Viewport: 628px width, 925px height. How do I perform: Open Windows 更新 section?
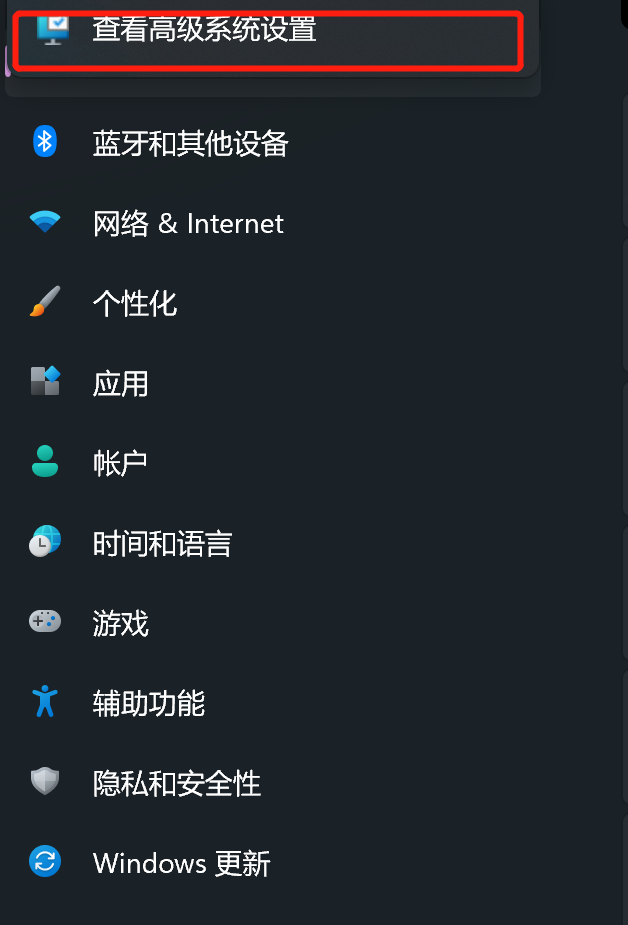pos(181,863)
